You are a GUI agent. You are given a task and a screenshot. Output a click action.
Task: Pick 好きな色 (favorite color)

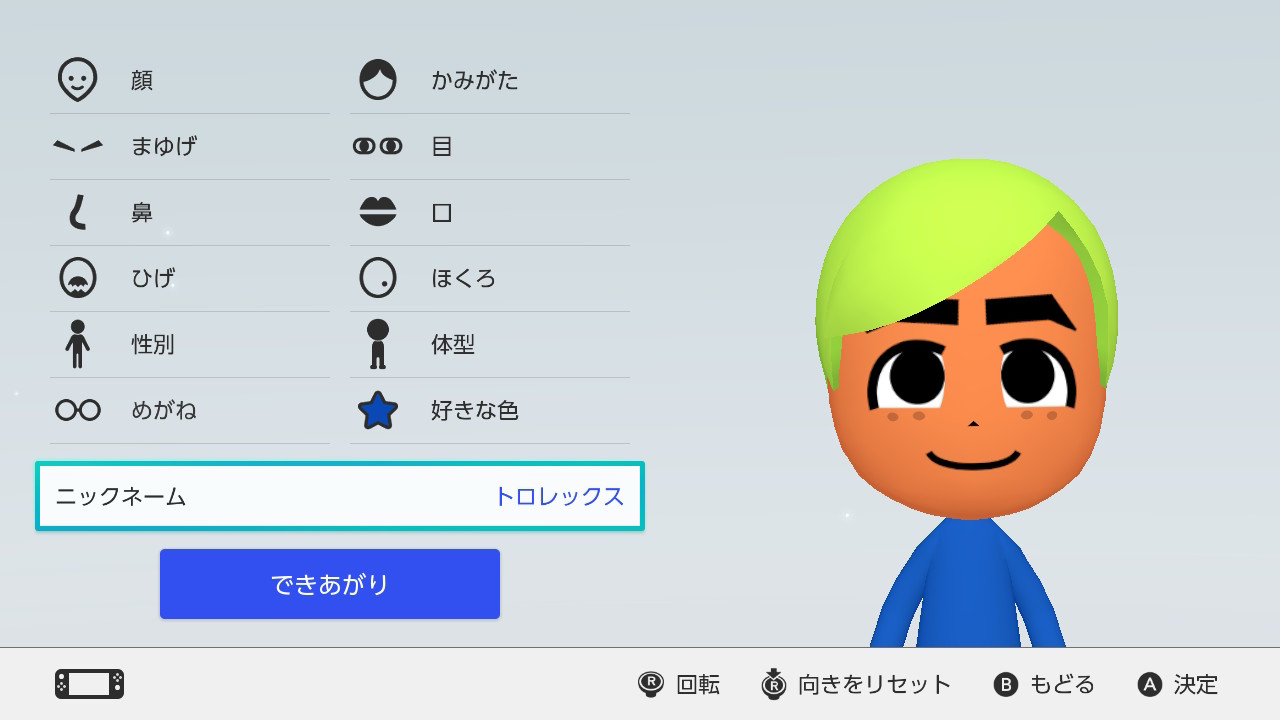click(x=490, y=410)
